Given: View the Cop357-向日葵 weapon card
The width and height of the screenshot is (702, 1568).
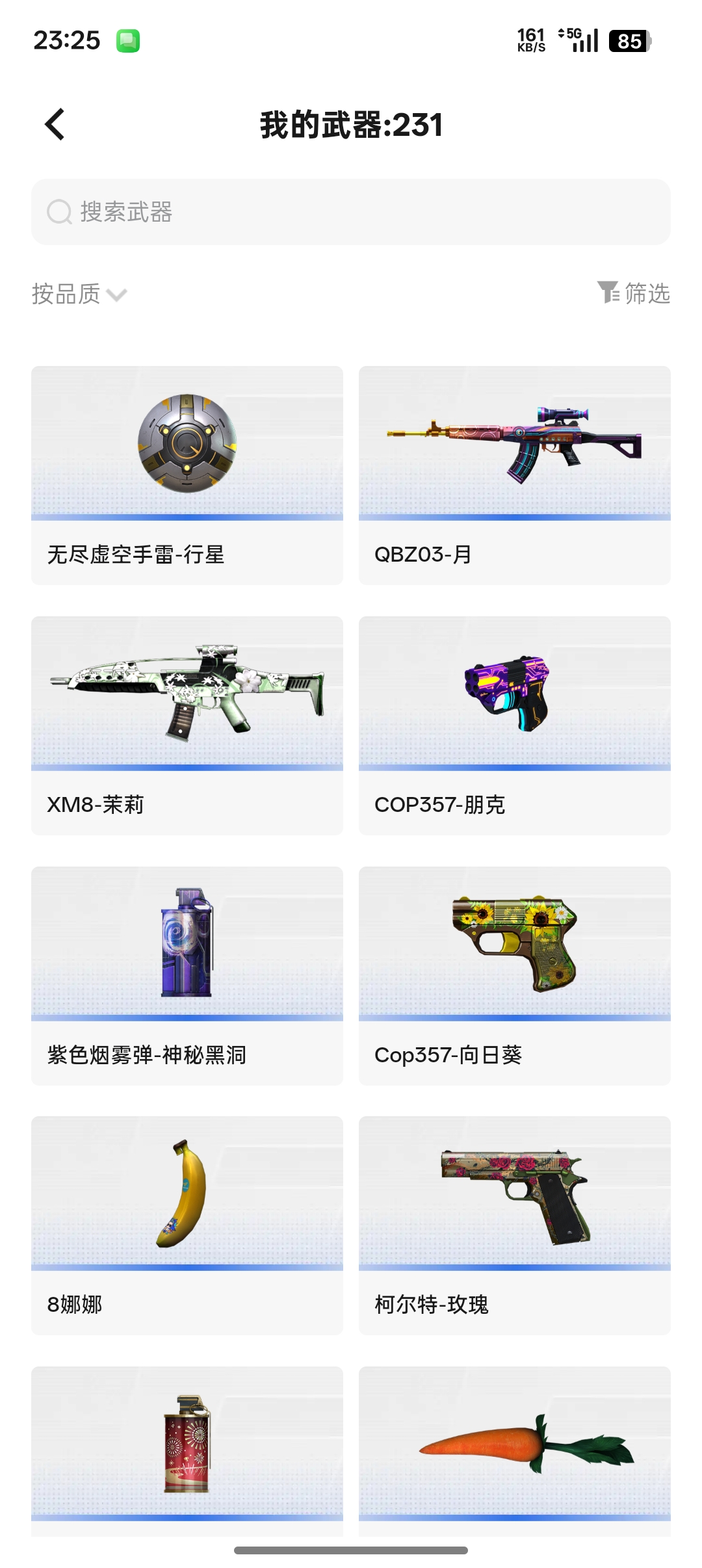Looking at the screenshot, I should (514, 975).
